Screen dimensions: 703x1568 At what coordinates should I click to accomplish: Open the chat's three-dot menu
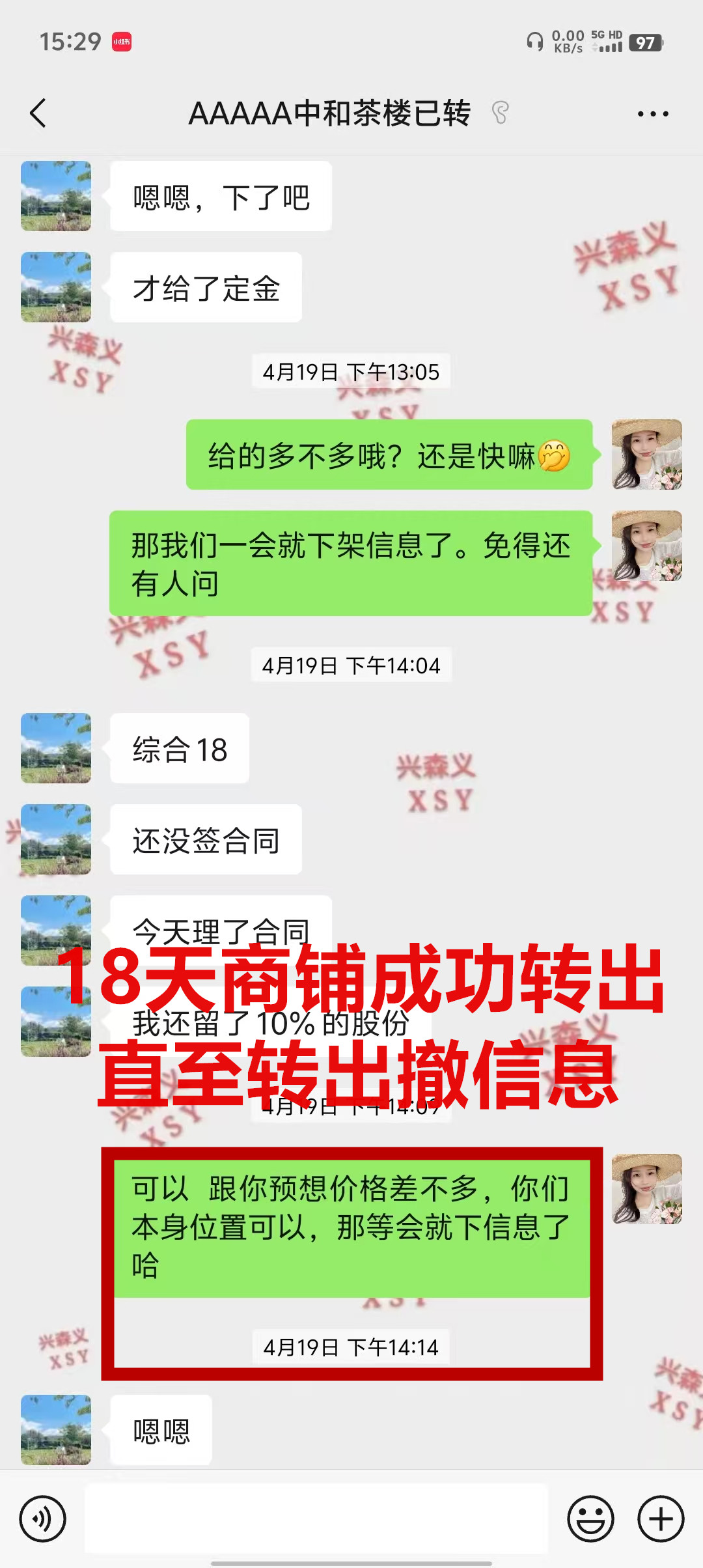point(652,114)
